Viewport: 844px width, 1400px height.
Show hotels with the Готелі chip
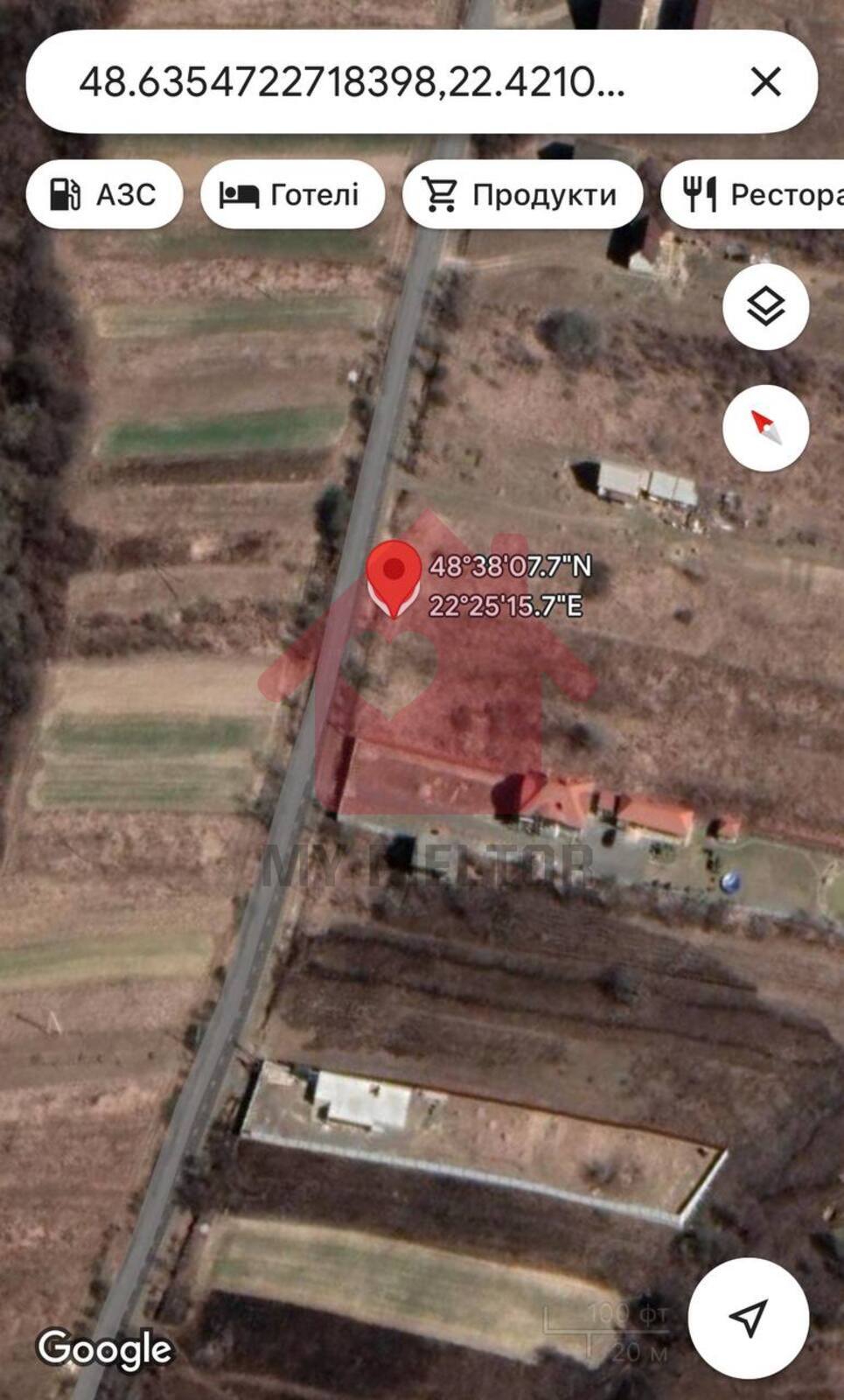[292, 194]
